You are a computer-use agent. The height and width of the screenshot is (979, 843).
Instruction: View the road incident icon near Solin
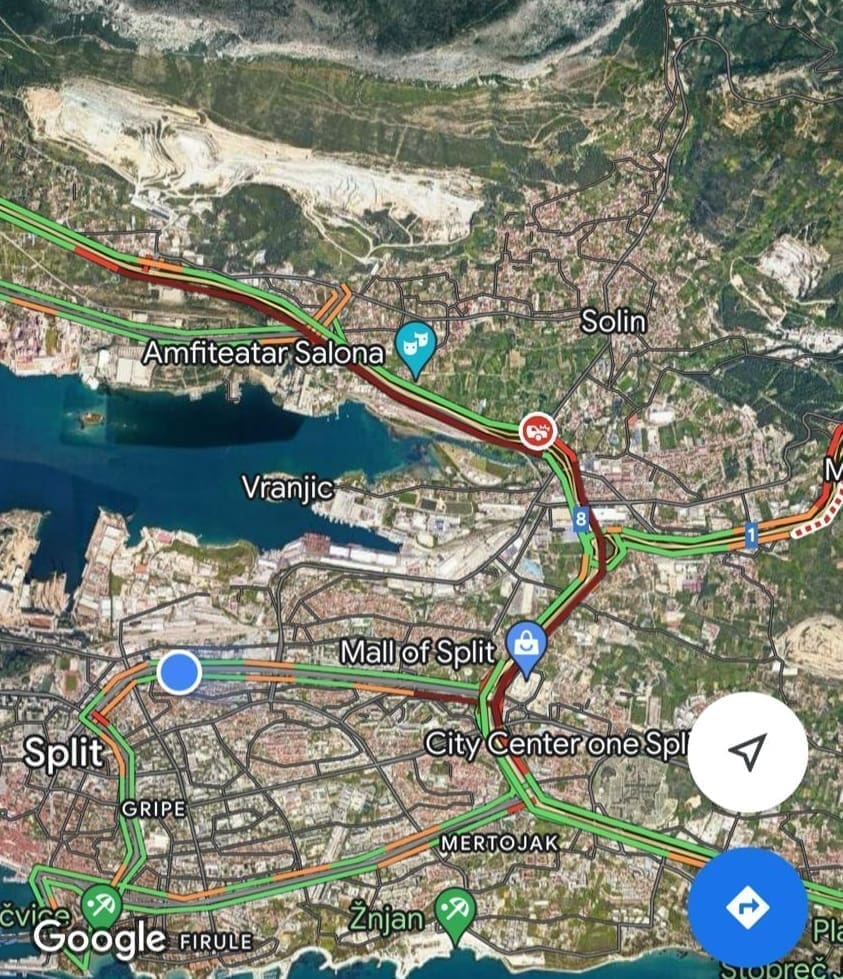click(x=537, y=432)
